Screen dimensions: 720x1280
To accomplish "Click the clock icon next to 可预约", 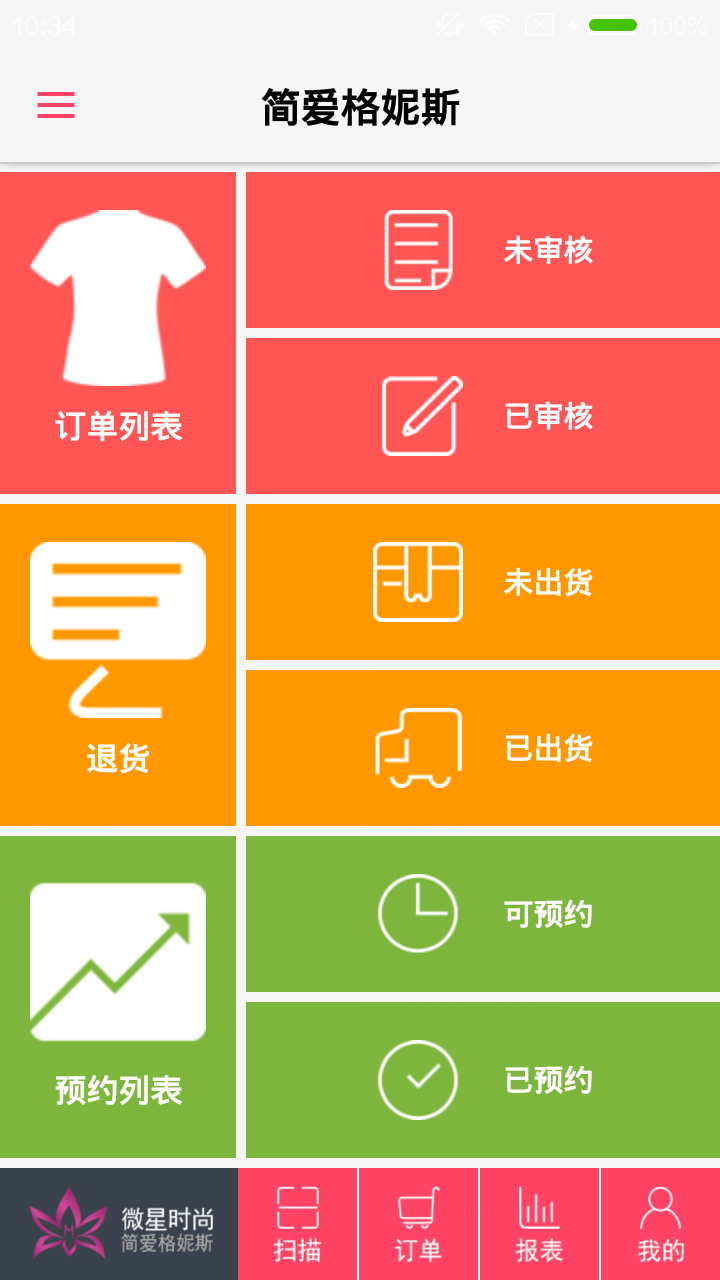I will (x=420, y=911).
